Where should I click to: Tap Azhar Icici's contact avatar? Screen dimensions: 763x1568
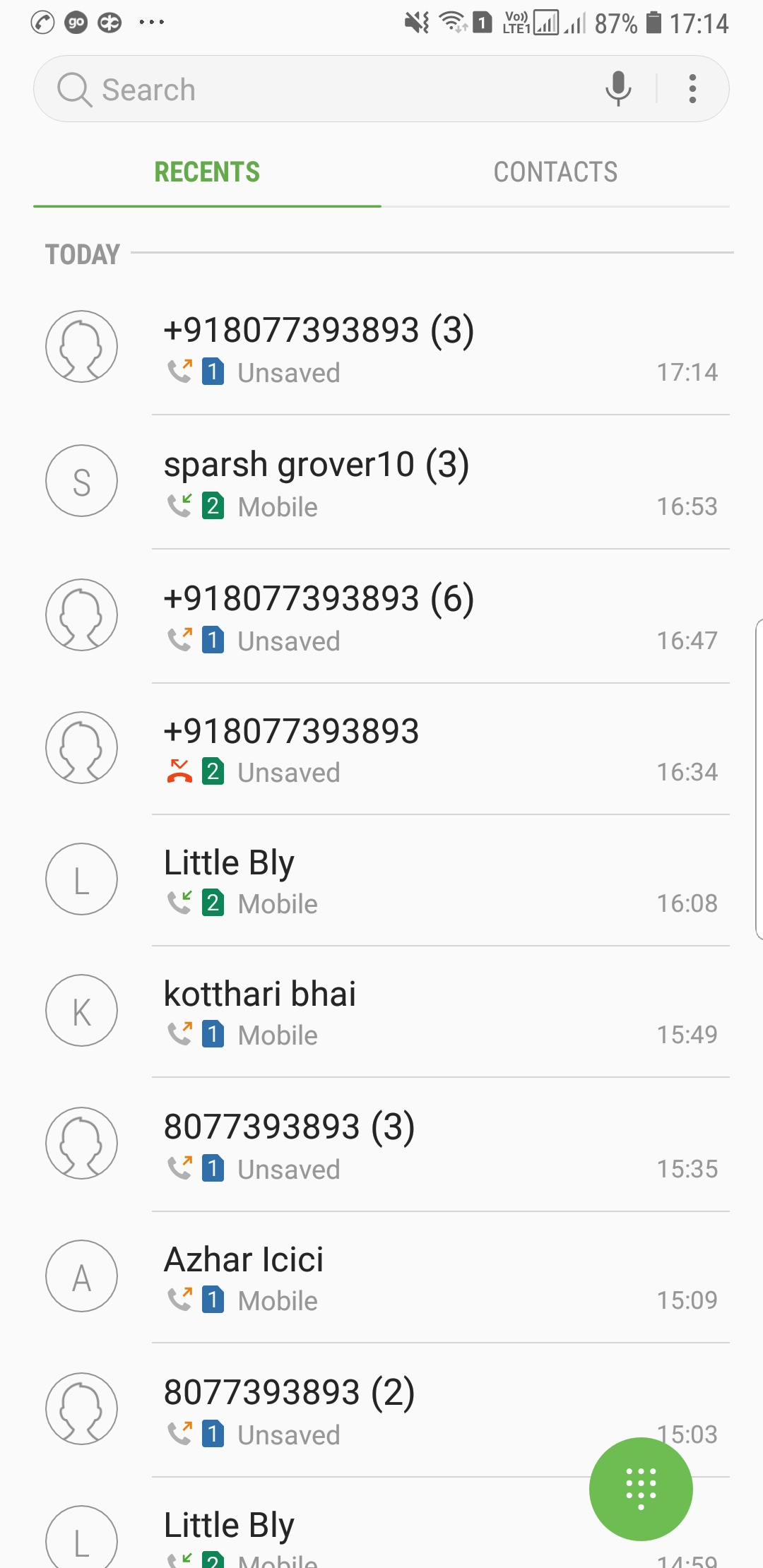point(81,1276)
